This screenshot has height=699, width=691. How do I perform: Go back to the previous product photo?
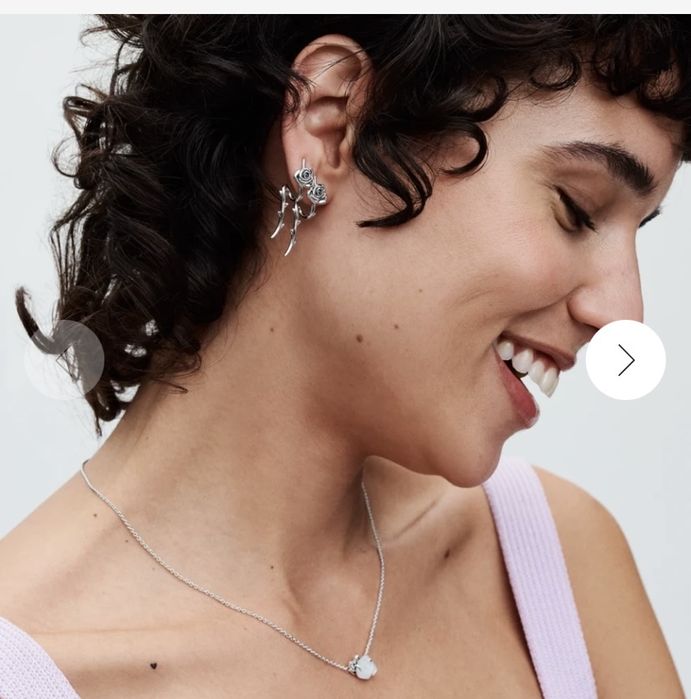pyautogui.click(x=65, y=360)
